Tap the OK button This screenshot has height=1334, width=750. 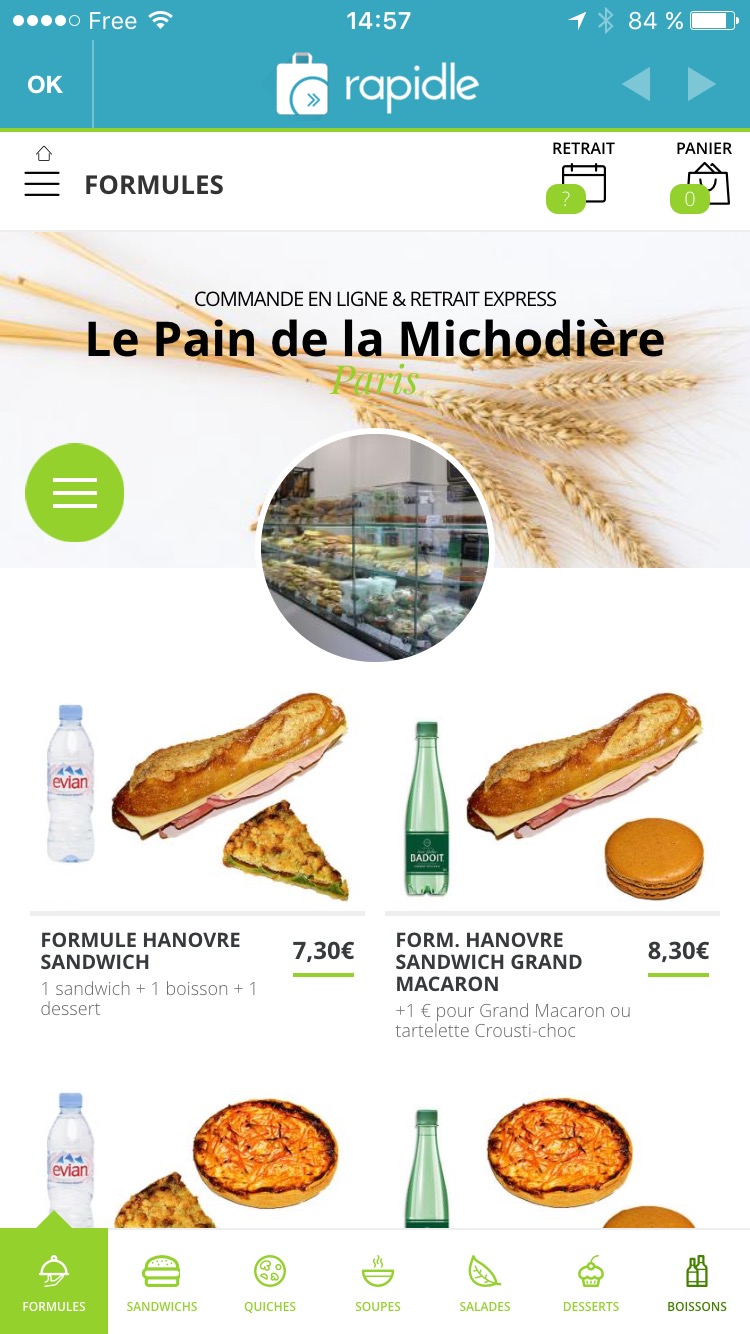coord(45,85)
